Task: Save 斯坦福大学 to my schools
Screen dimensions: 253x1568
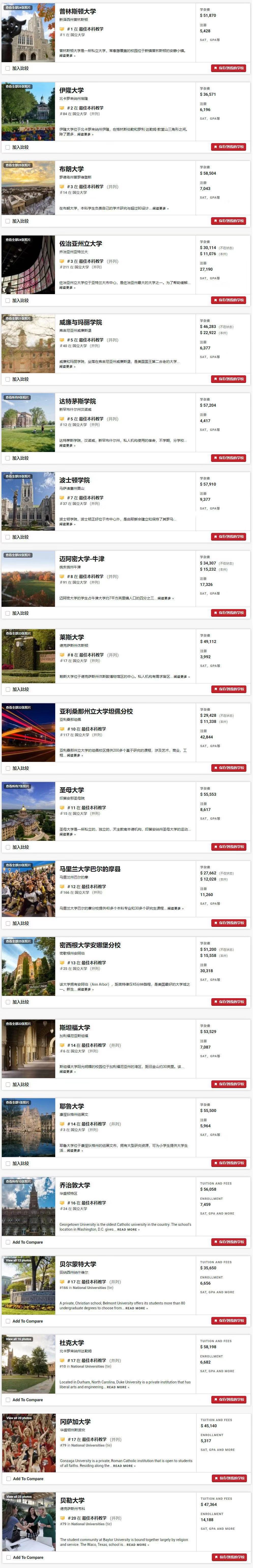Action: click(229, 1083)
